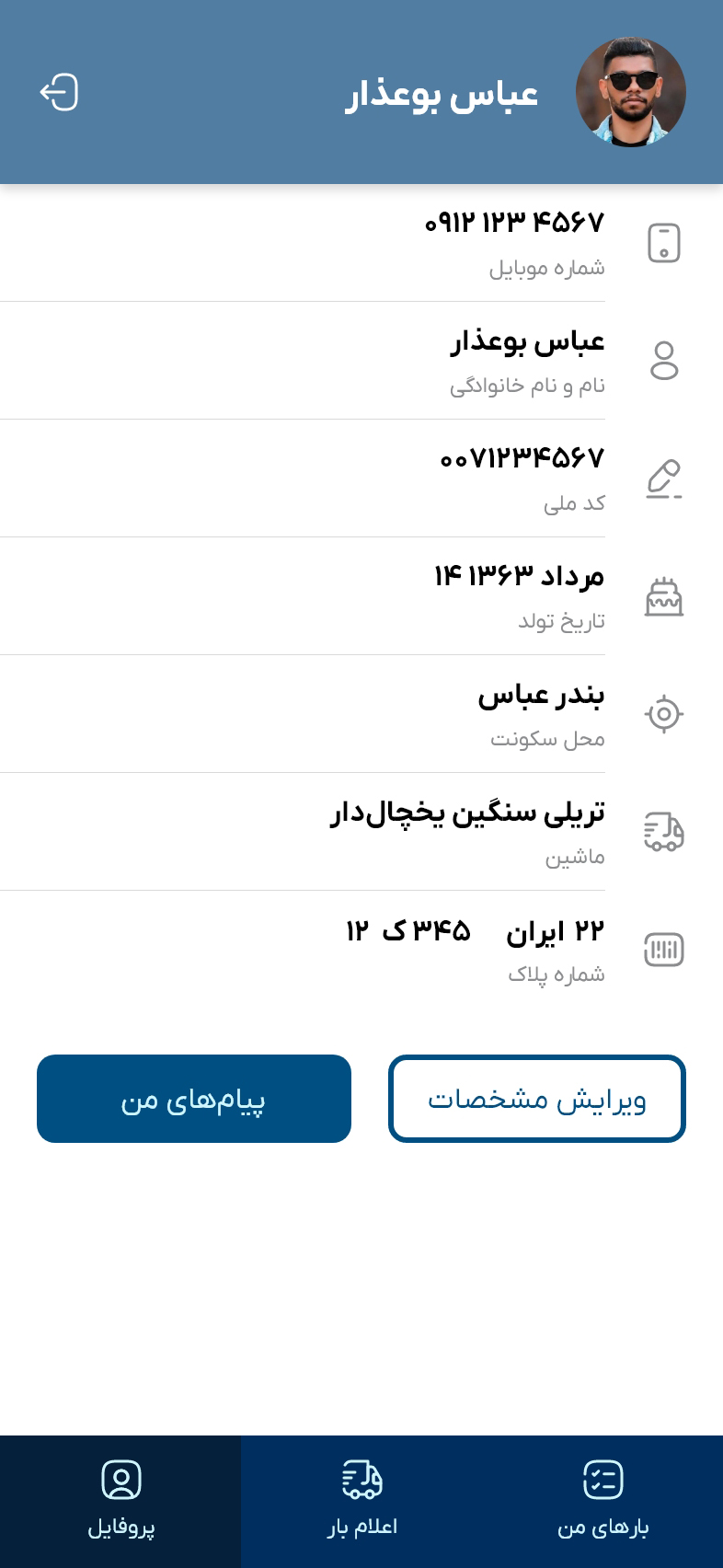
Task: Tap the ویرایش مشخصات button
Action: pyautogui.click(x=537, y=1099)
